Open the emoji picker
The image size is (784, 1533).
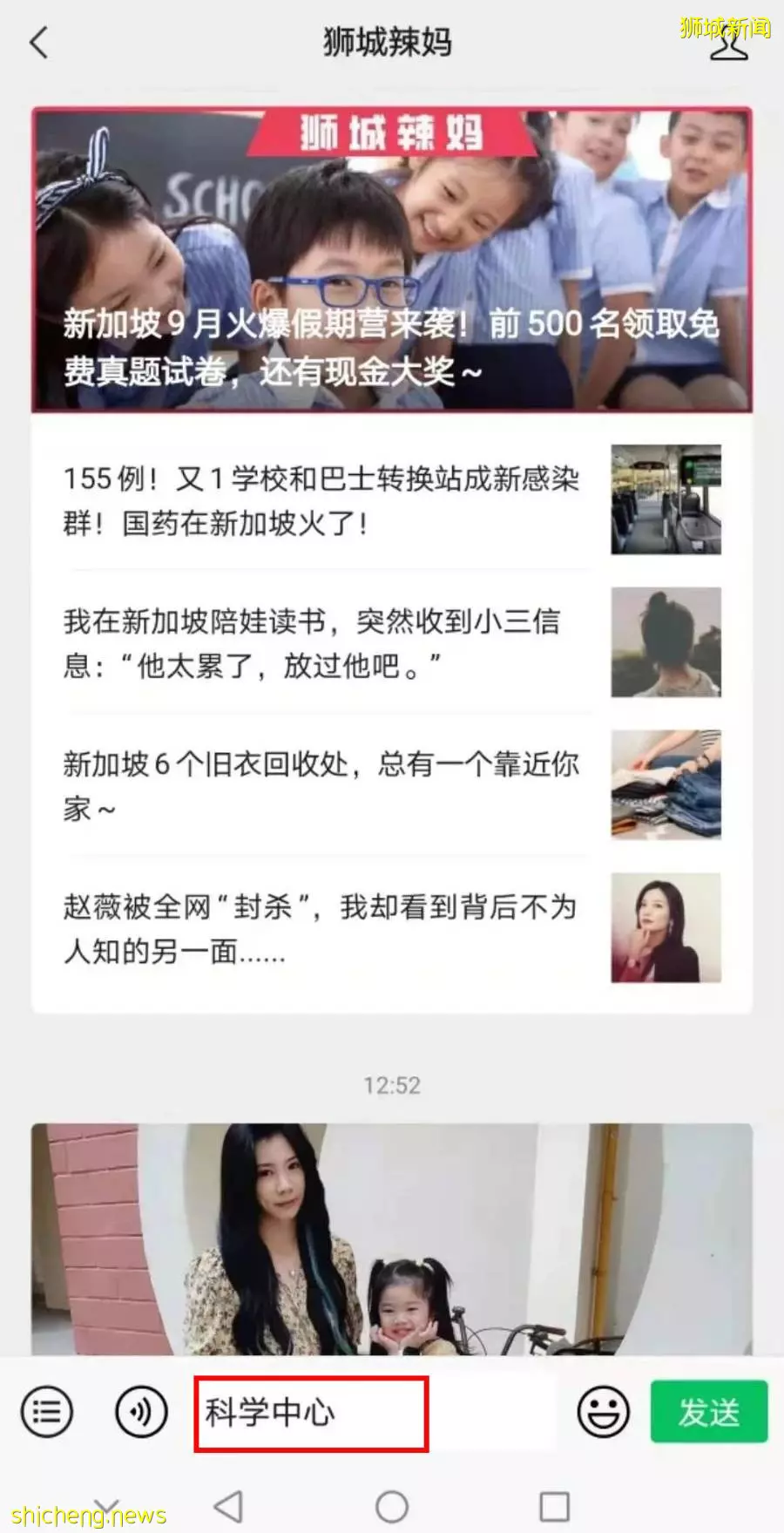click(x=603, y=1411)
